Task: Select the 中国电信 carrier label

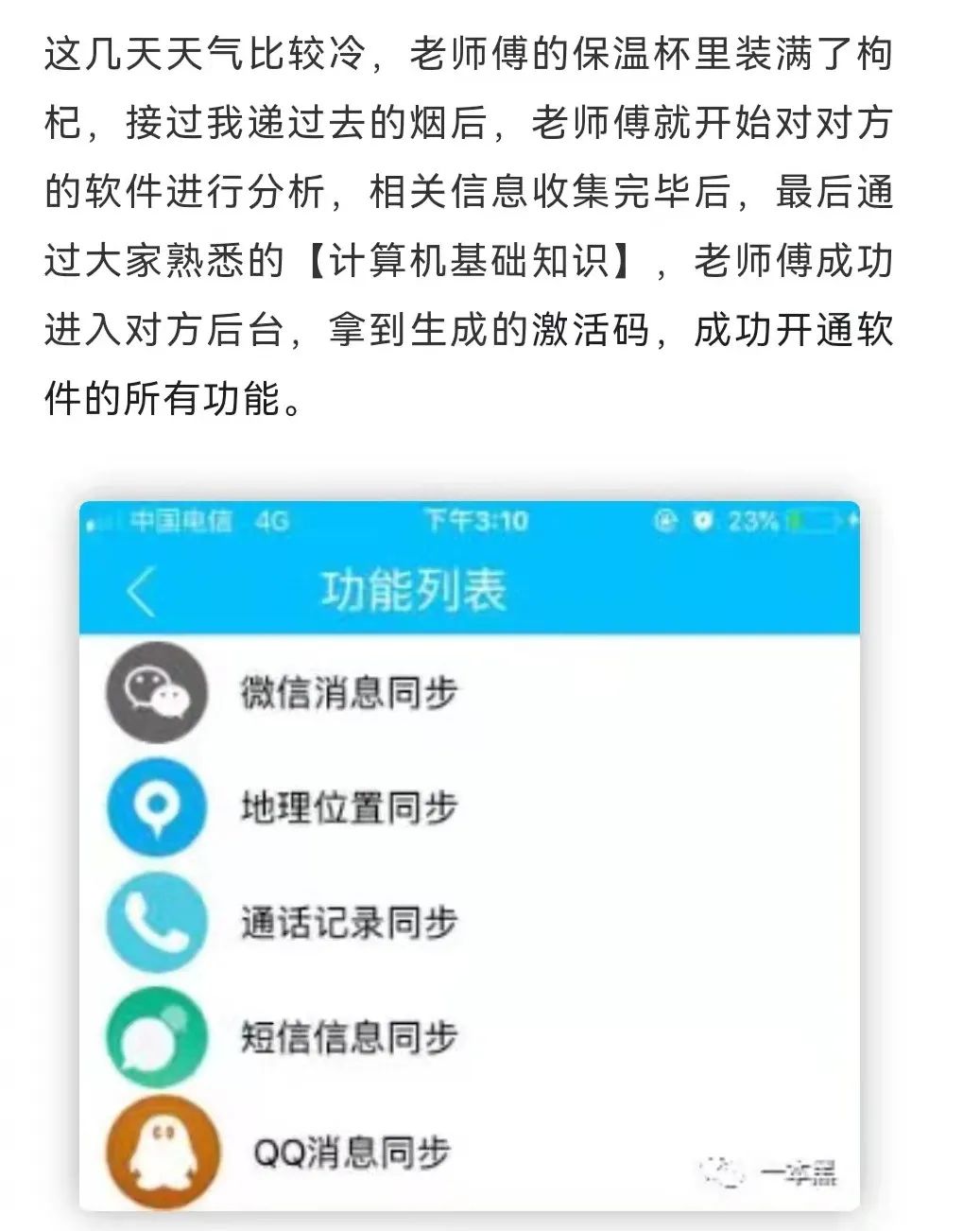Action: [184, 518]
